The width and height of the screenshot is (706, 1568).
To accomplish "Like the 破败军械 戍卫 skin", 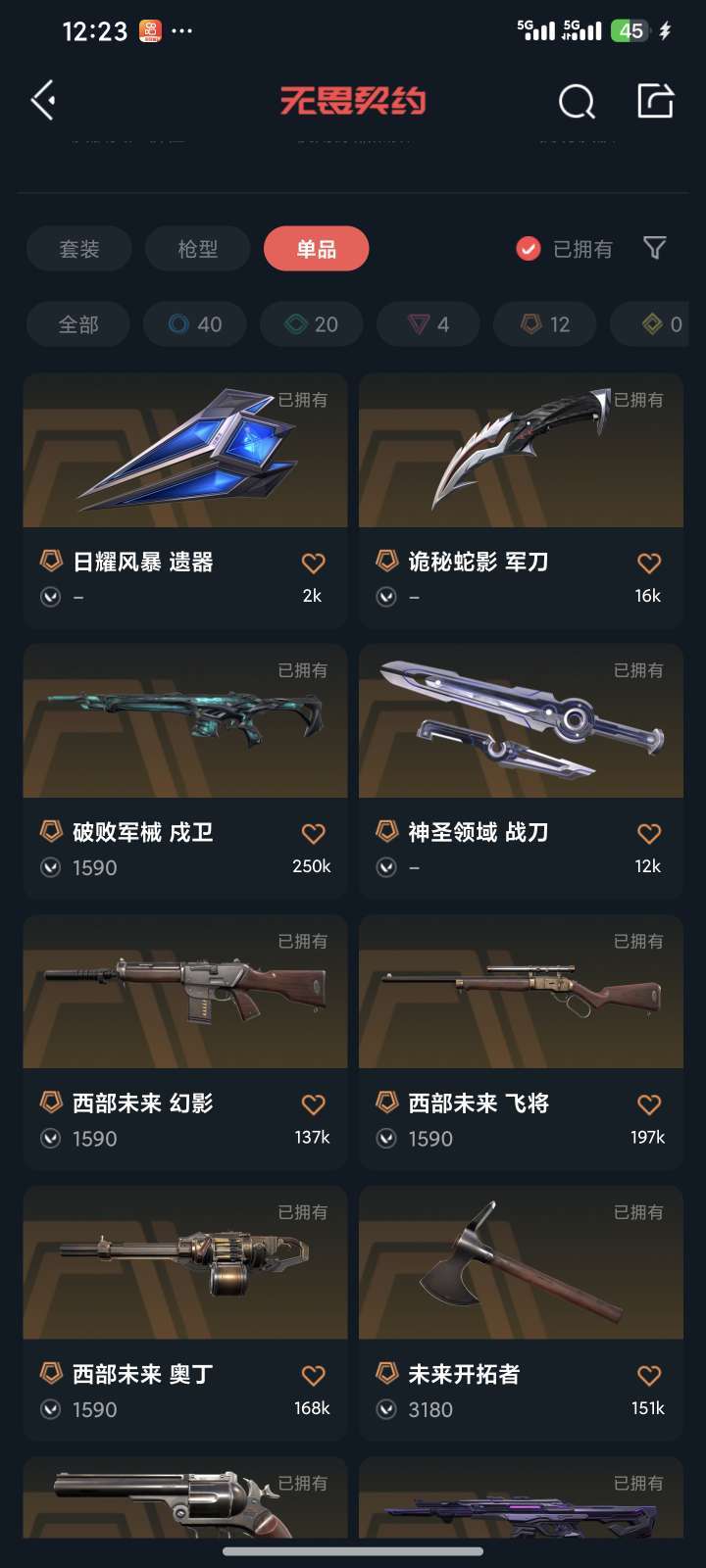I will (313, 834).
